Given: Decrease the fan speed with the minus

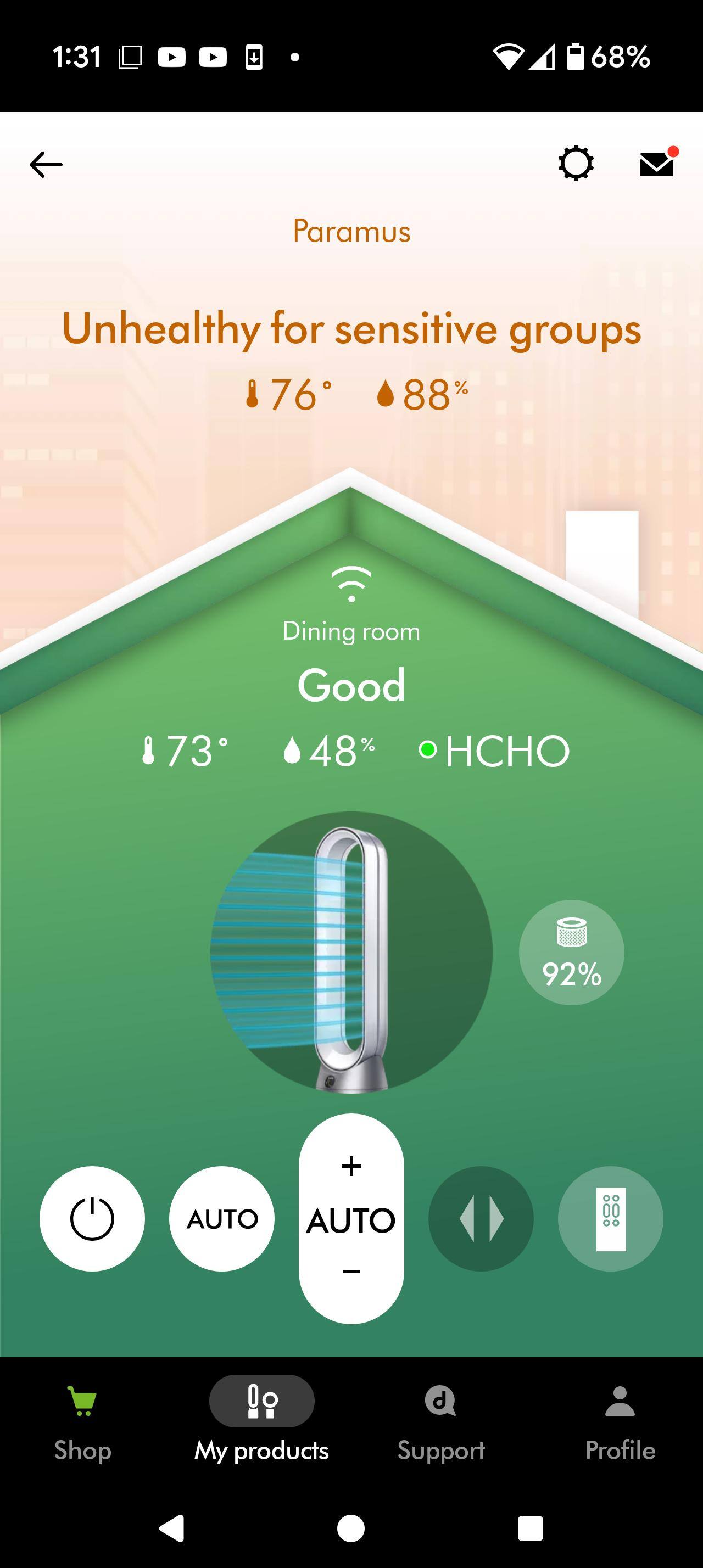Looking at the screenshot, I should tap(351, 1272).
